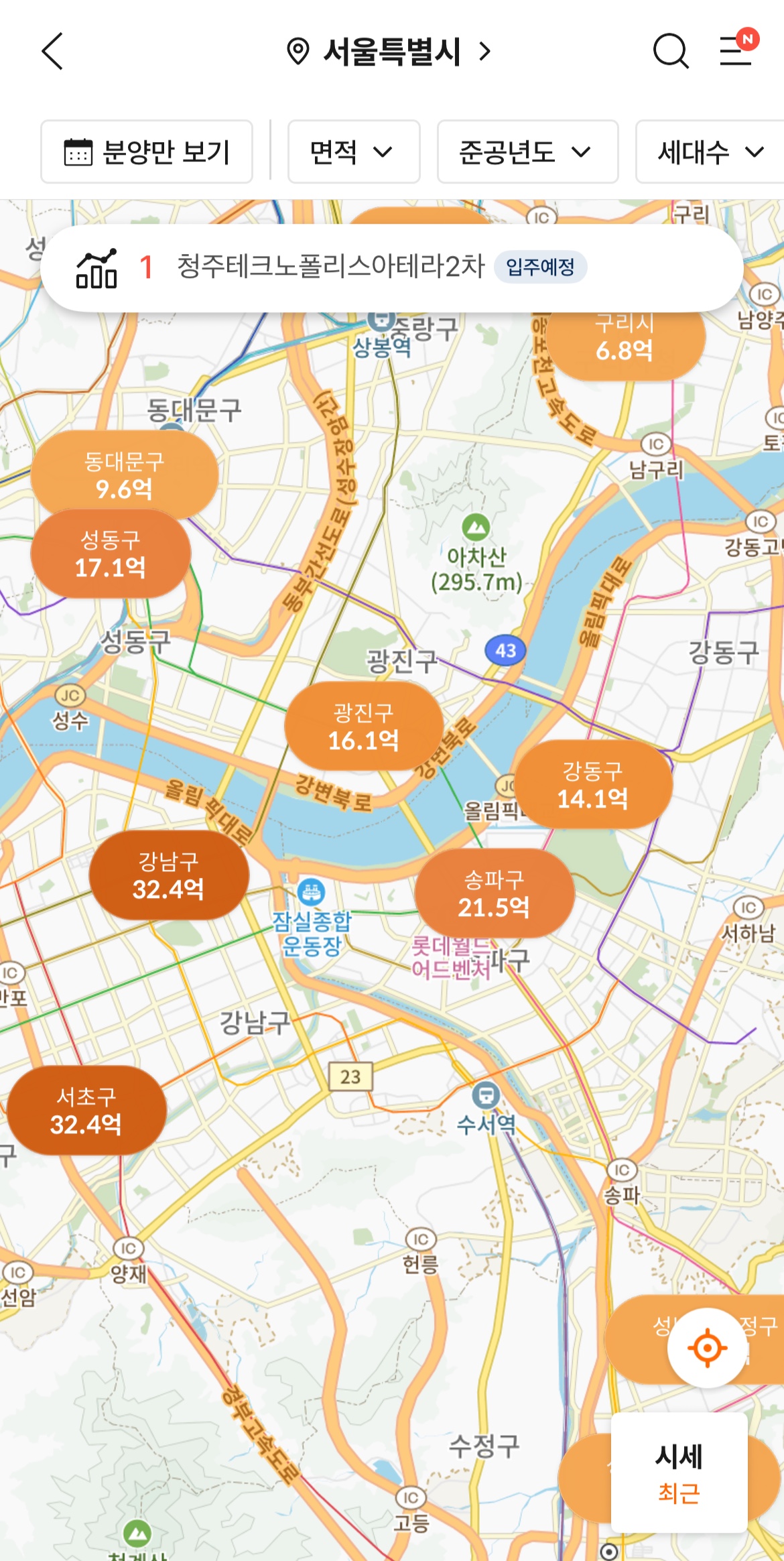Tap the 분양만 보기 filter button

147,152
